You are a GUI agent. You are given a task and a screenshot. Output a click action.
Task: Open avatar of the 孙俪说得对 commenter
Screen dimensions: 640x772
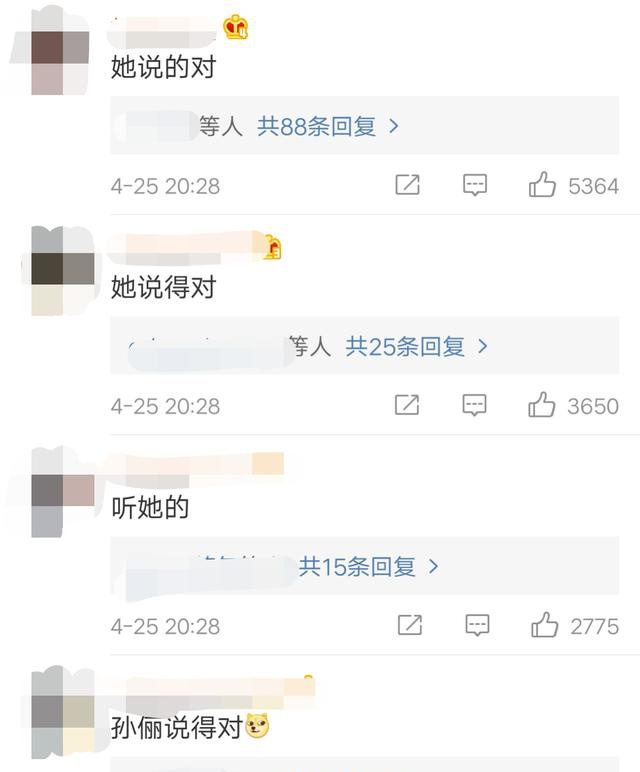coord(63,712)
